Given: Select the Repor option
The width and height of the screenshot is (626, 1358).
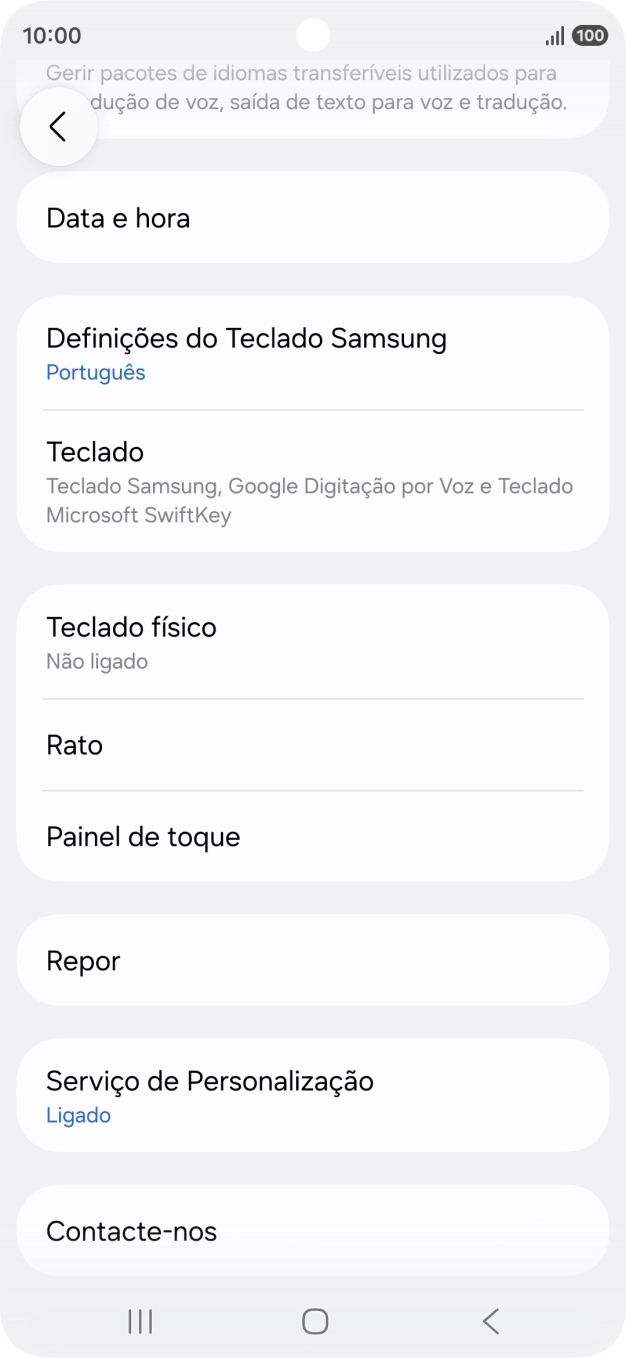Looking at the screenshot, I should (313, 960).
